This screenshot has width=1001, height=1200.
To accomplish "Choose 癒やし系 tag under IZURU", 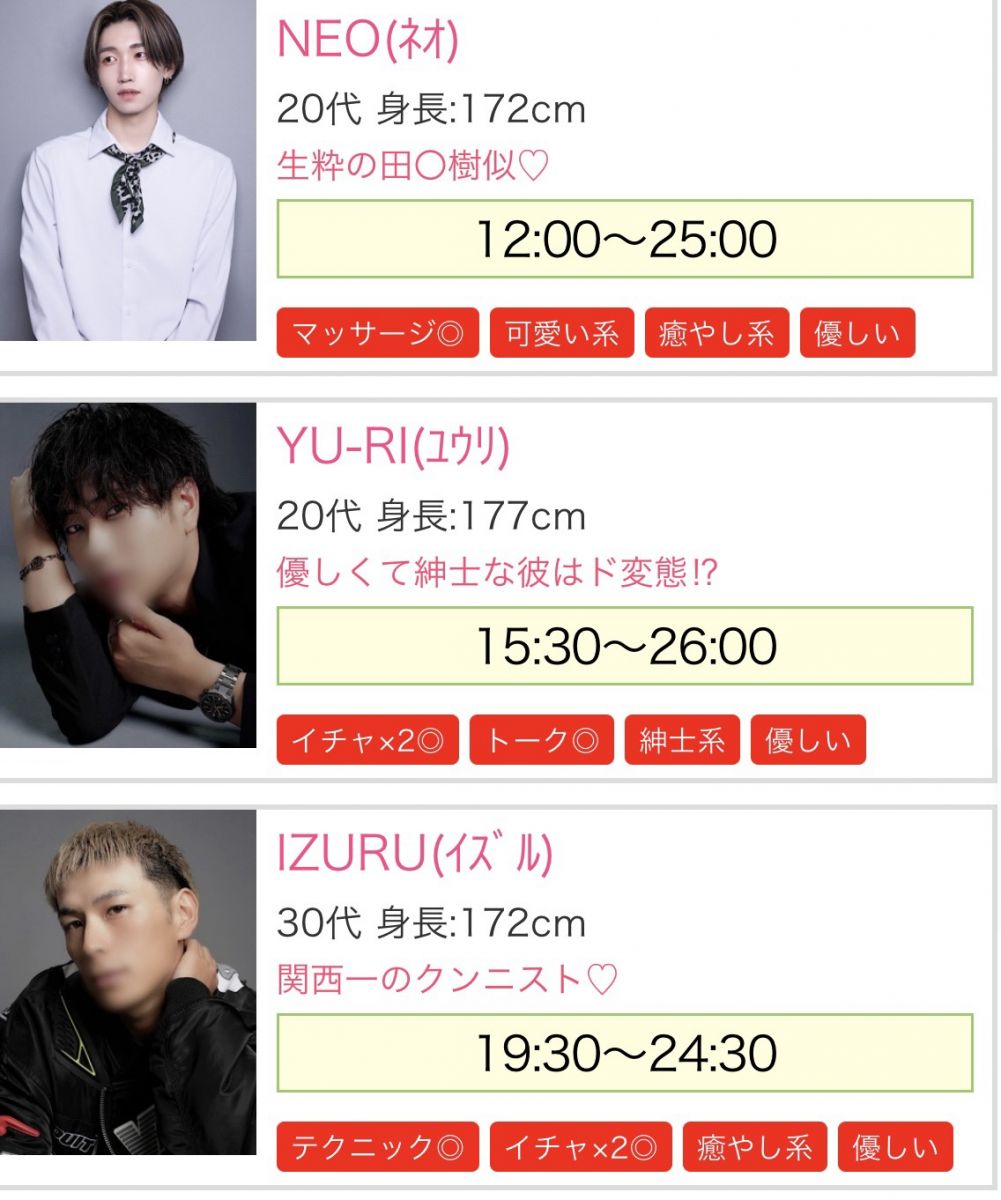I will coord(754,1147).
